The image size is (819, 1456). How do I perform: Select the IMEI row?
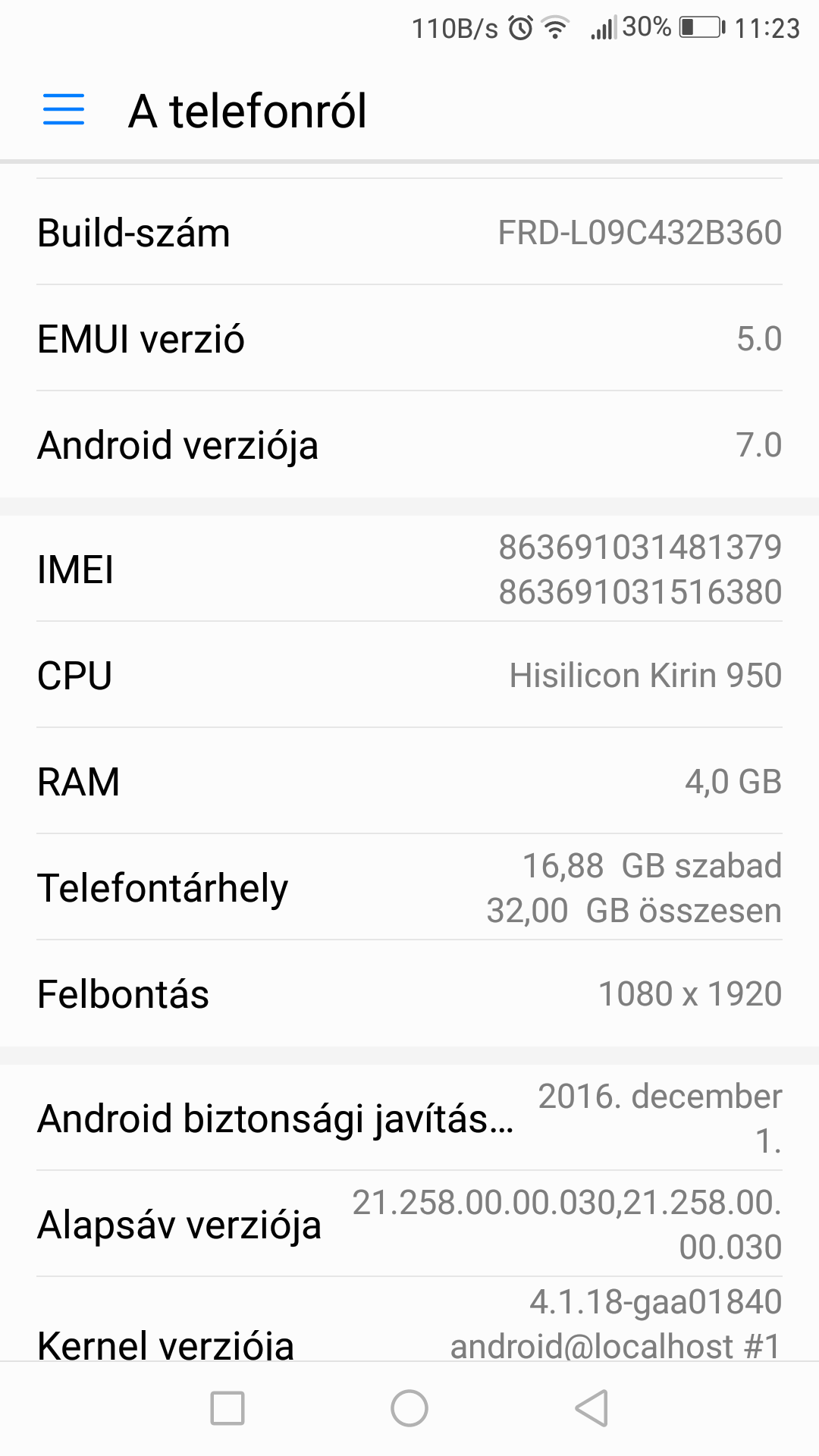coord(409,569)
